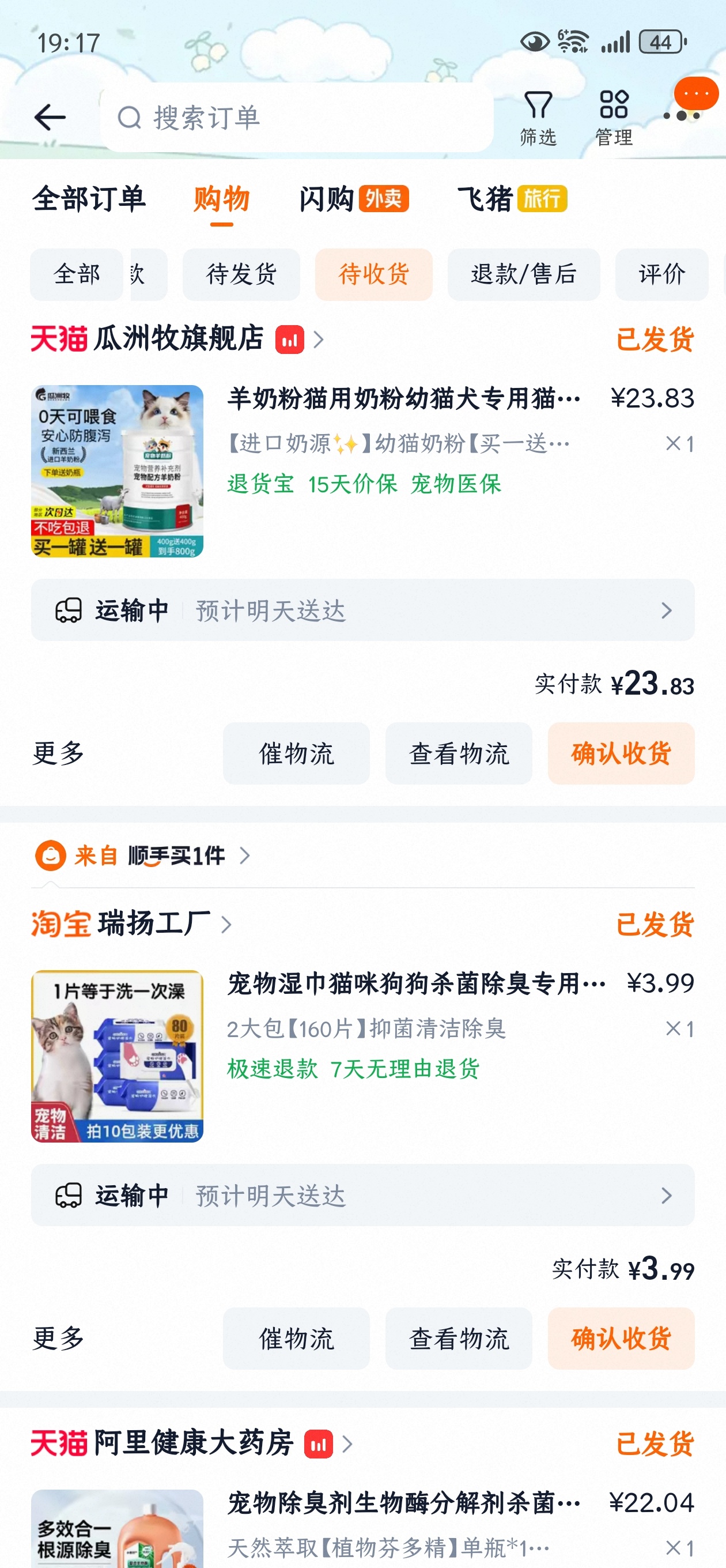Image resolution: width=726 pixels, height=1568 pixels.
Task: Switch to the 闪购 外卖 tab
Action: point(354,199)
